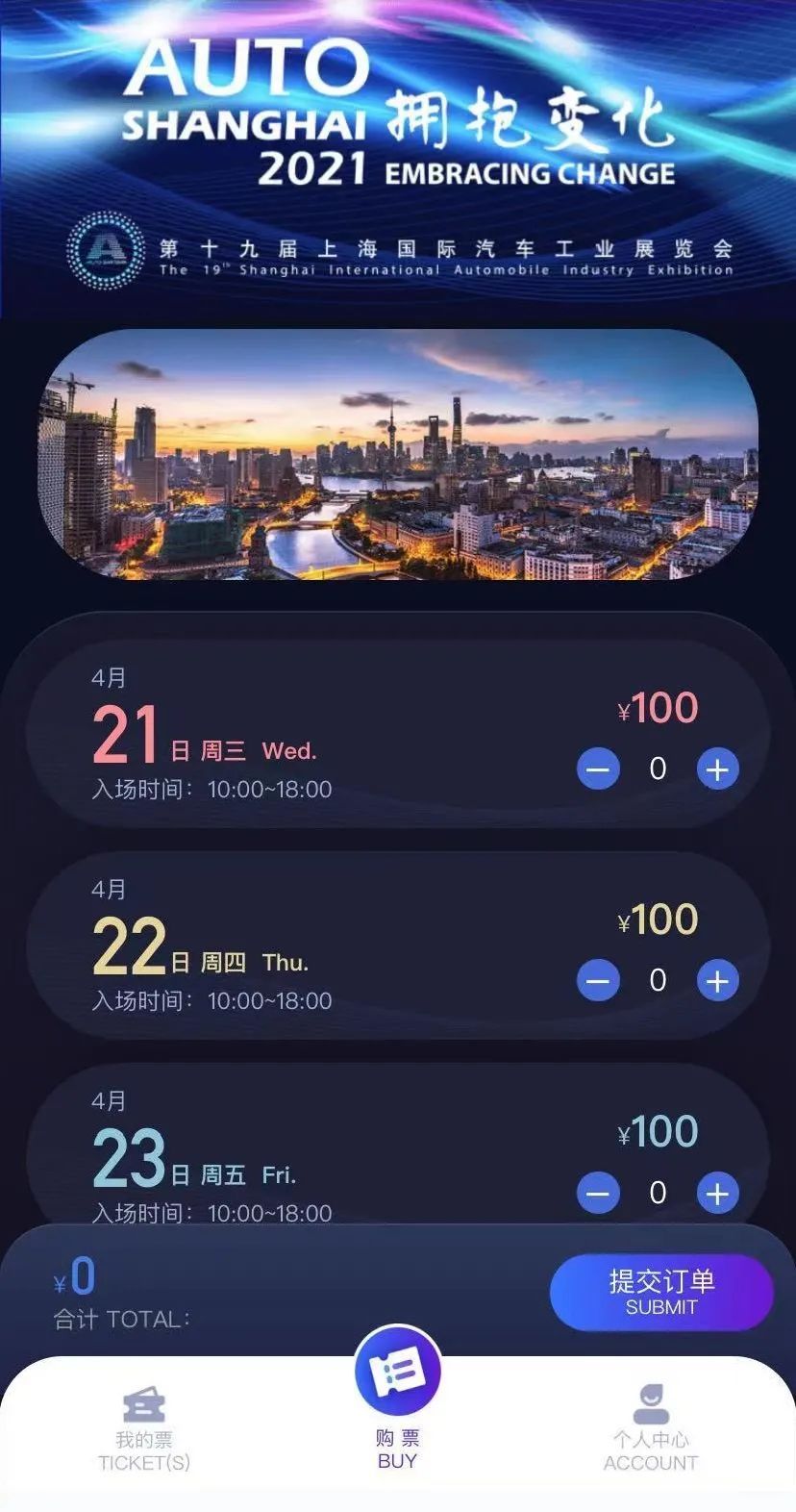The height and width of the screenshot is (1512, 796).
Task: Increase ticket count for April 21 Wed.
Action: coord(717,769)
